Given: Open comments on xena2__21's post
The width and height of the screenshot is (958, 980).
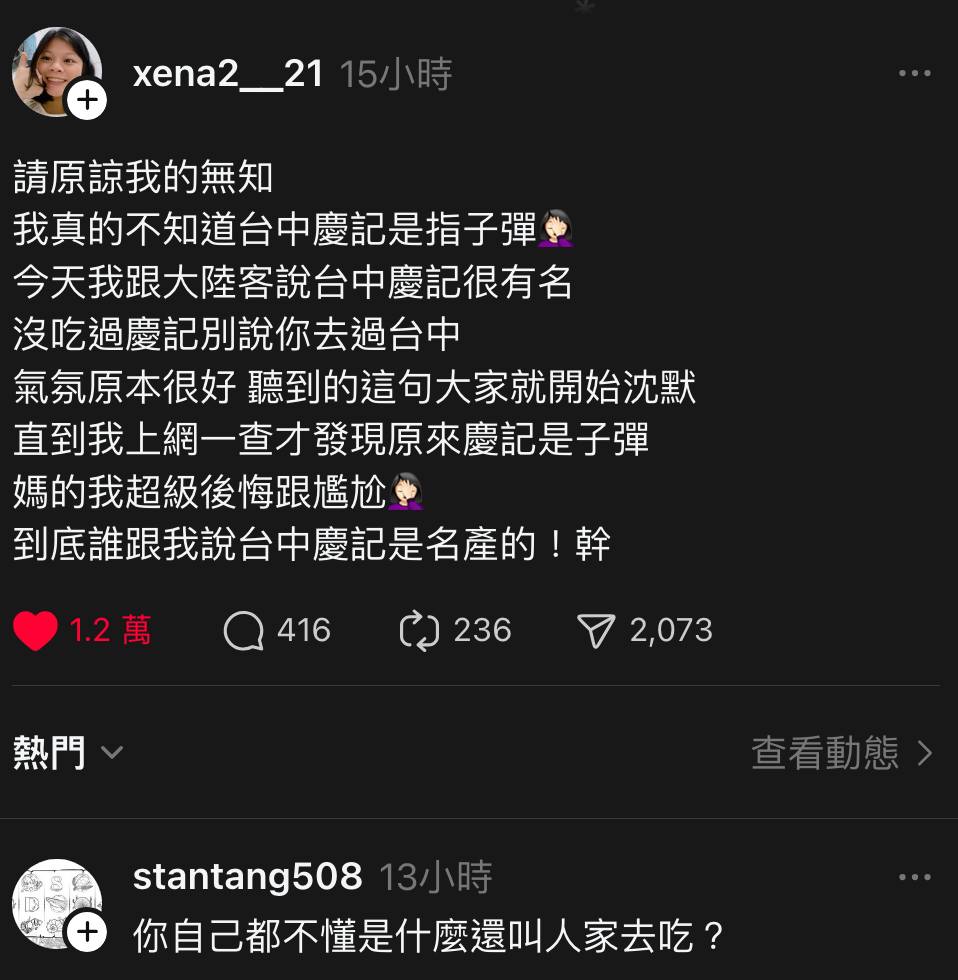Looking at the screenshot, I should point(244,631).
